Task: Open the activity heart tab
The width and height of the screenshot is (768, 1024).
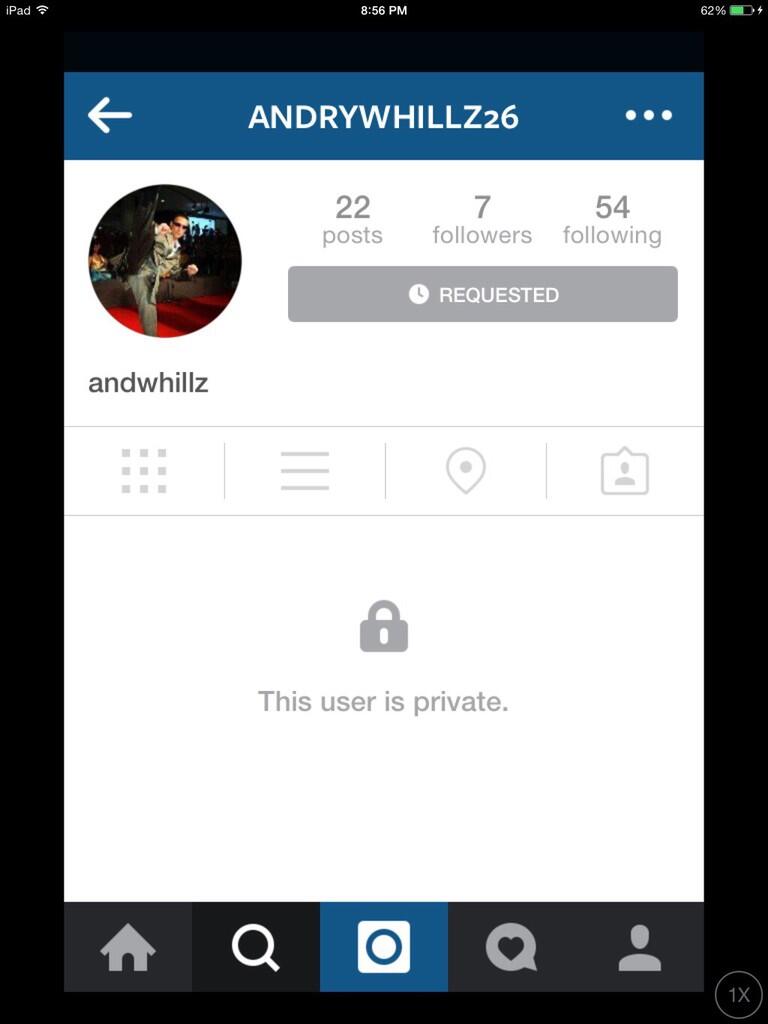Action: click(x=511, y=947)
